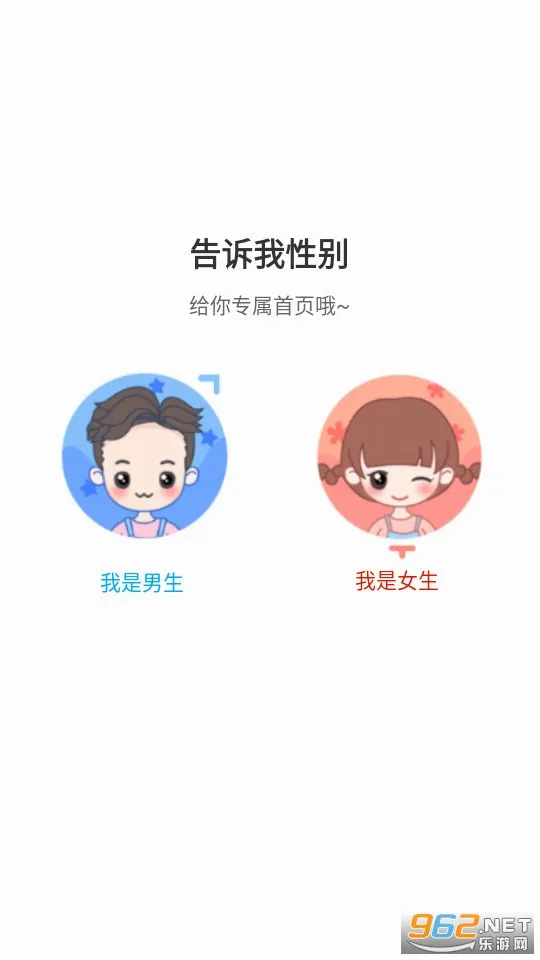Select the boy avatar 我是男生
Screen dimensions: 540x960
[x=144, y=456]
